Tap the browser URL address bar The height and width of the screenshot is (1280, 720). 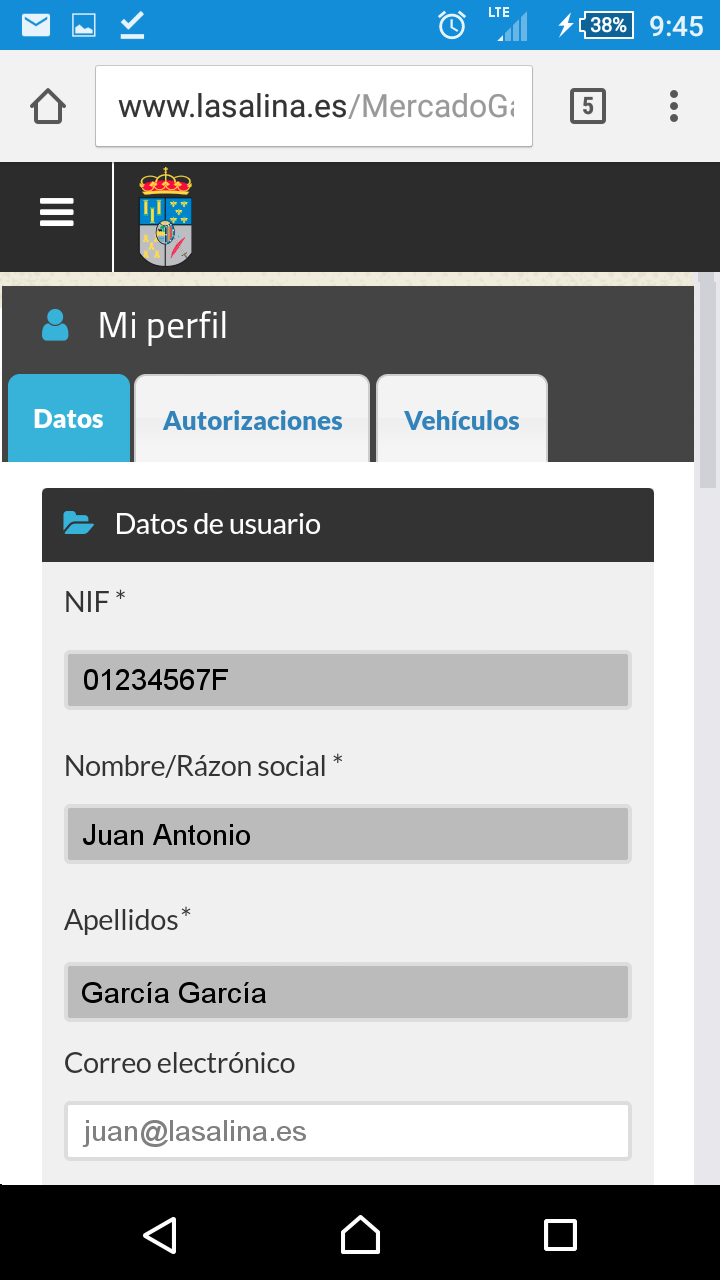click(x=314, y=106)
